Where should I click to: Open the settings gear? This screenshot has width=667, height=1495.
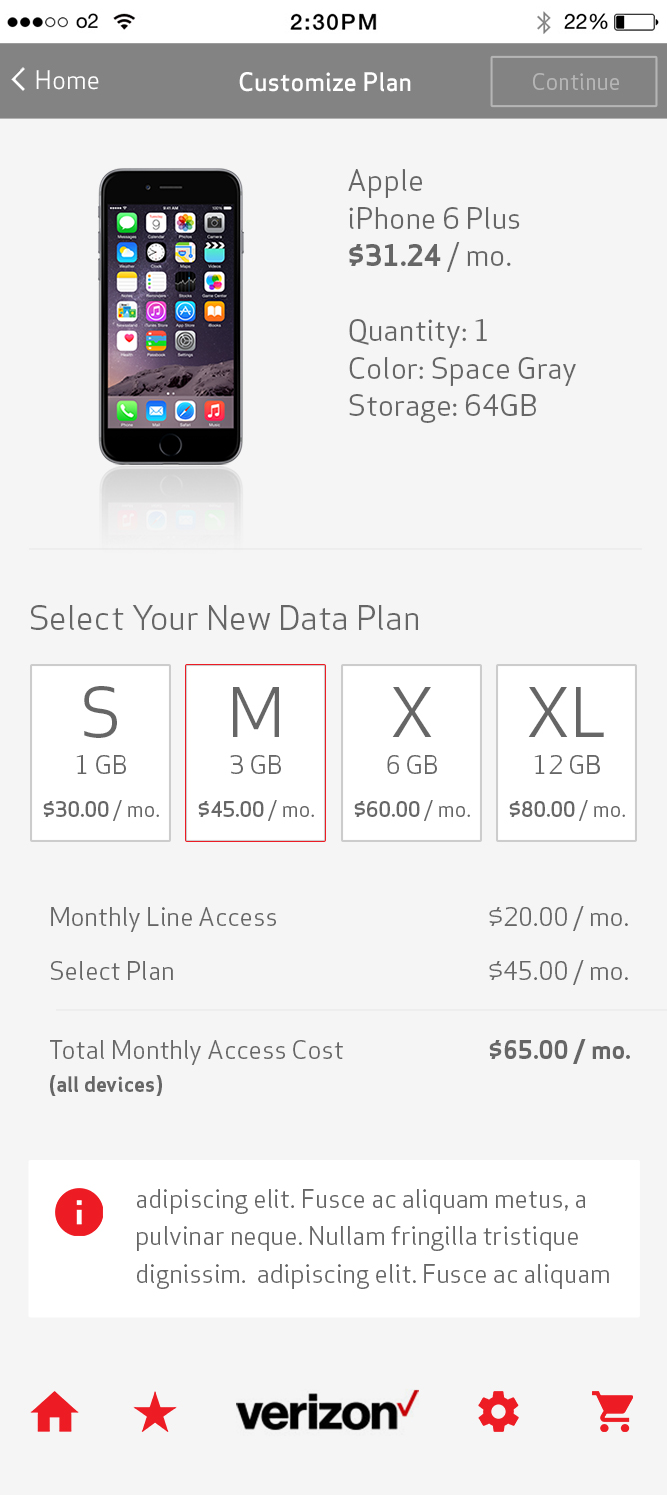(x=498, y=1412)
